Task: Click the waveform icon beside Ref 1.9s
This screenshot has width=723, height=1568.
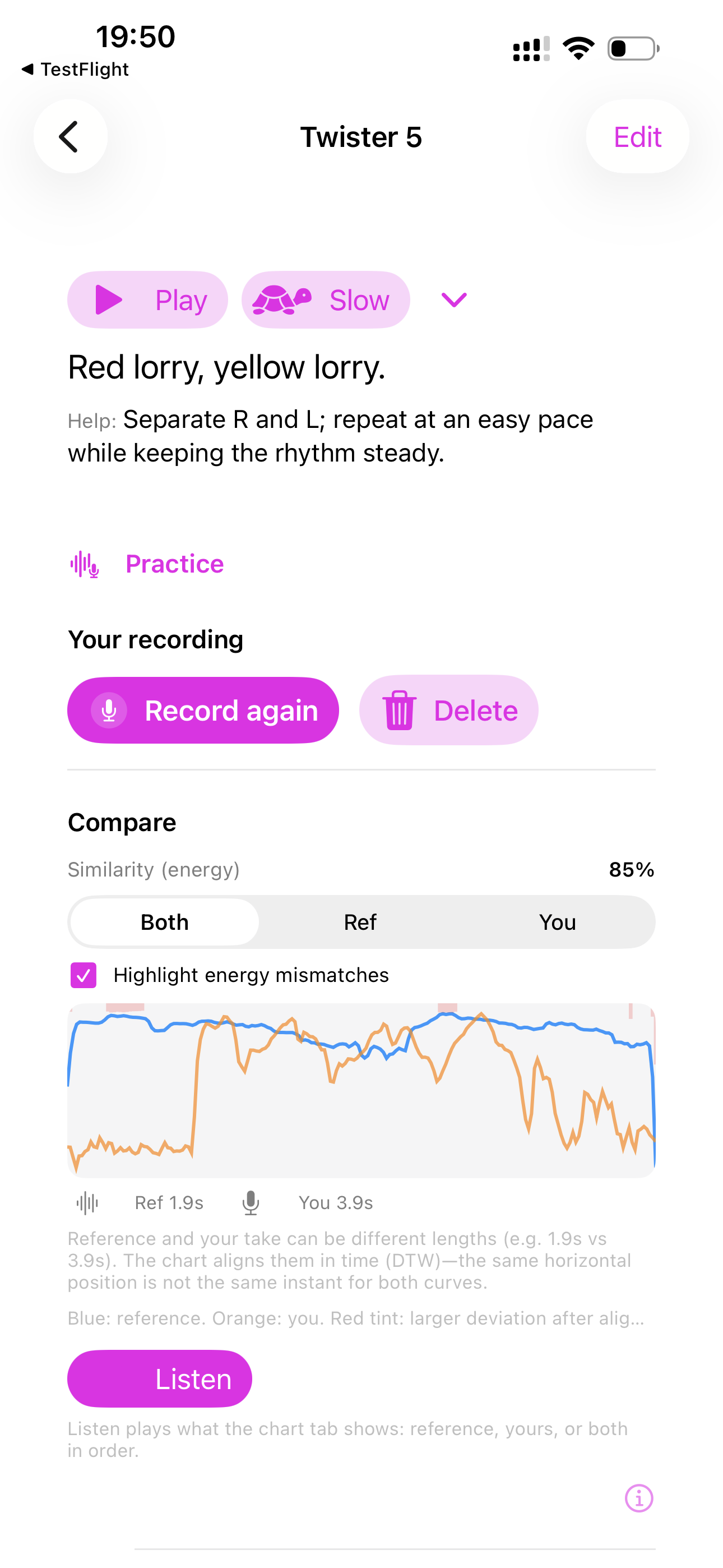Action: point(87,1202)
